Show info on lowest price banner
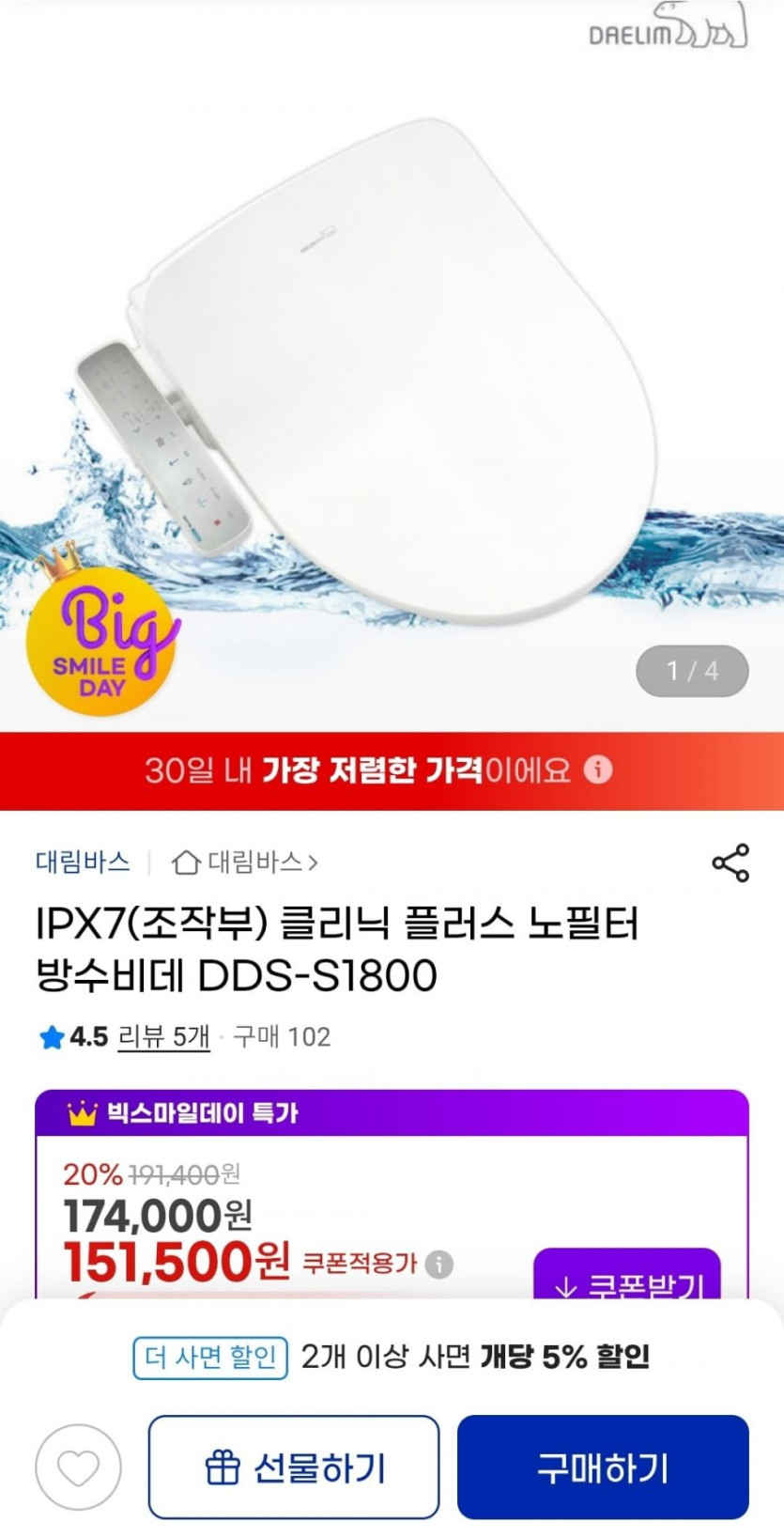The height and width of the screenshot is (1537, 784). (x=598, y=770)
